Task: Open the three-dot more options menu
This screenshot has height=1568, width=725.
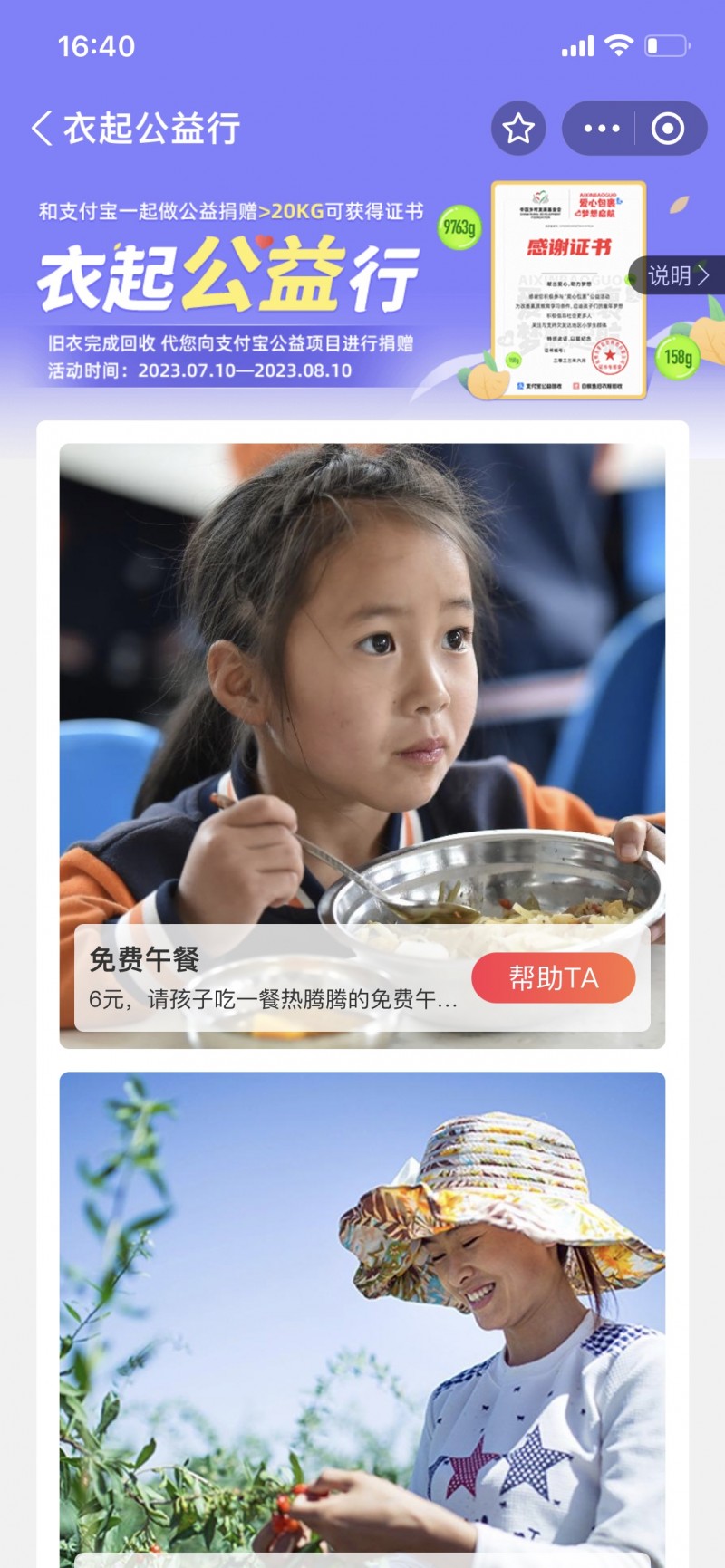Action: click(602, 129)
